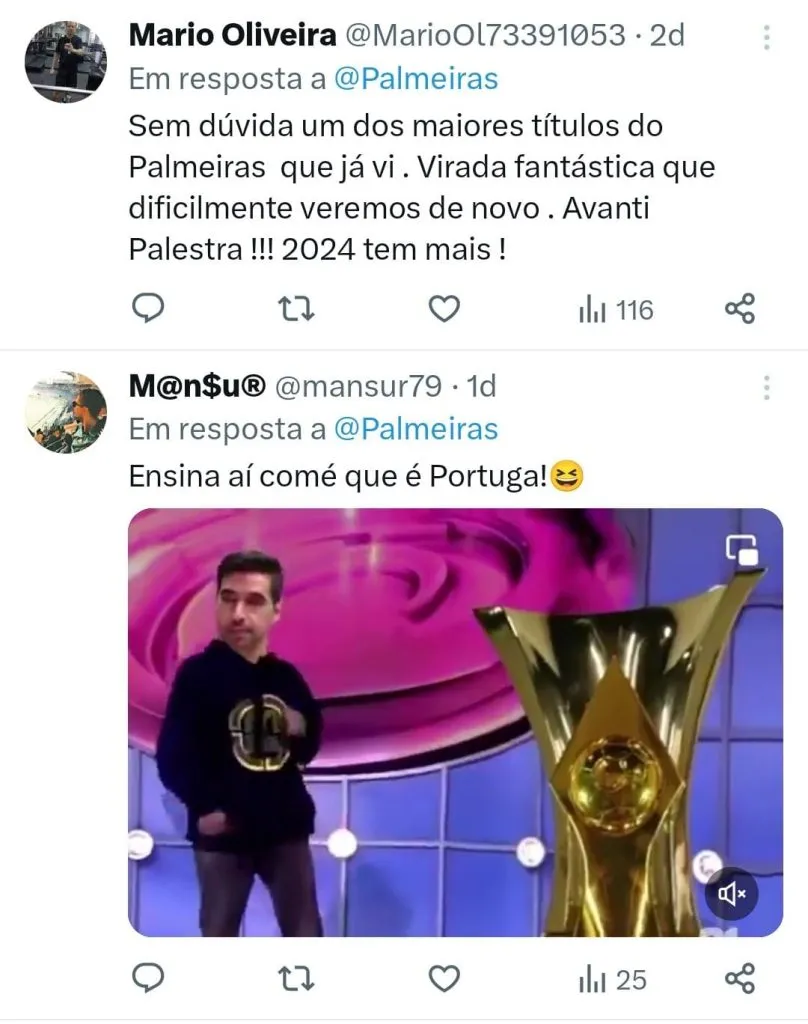Open @Palmeiras link in M@n$u®'s reply

pyautogui.click(x=415, y=429)
